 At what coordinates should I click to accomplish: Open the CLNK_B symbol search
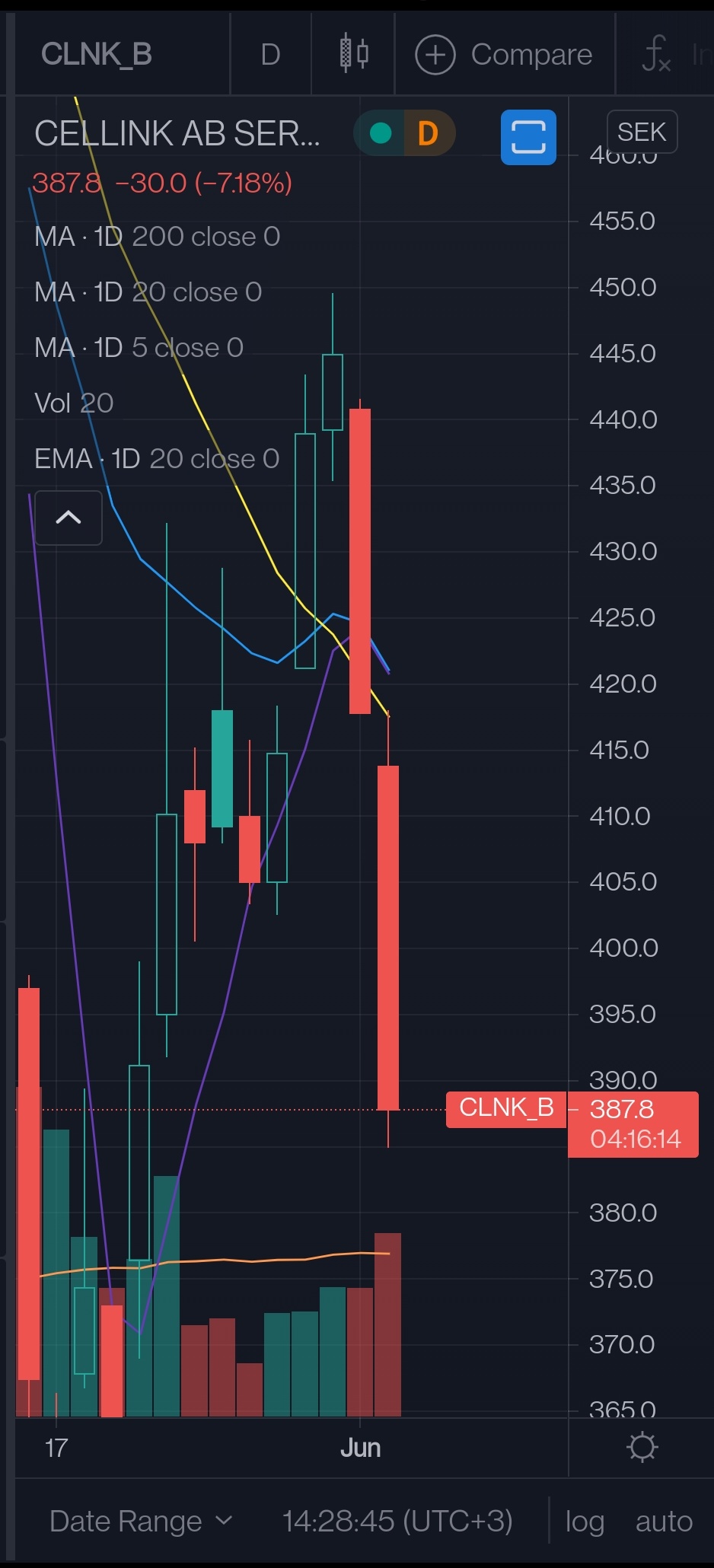point(97,55)
